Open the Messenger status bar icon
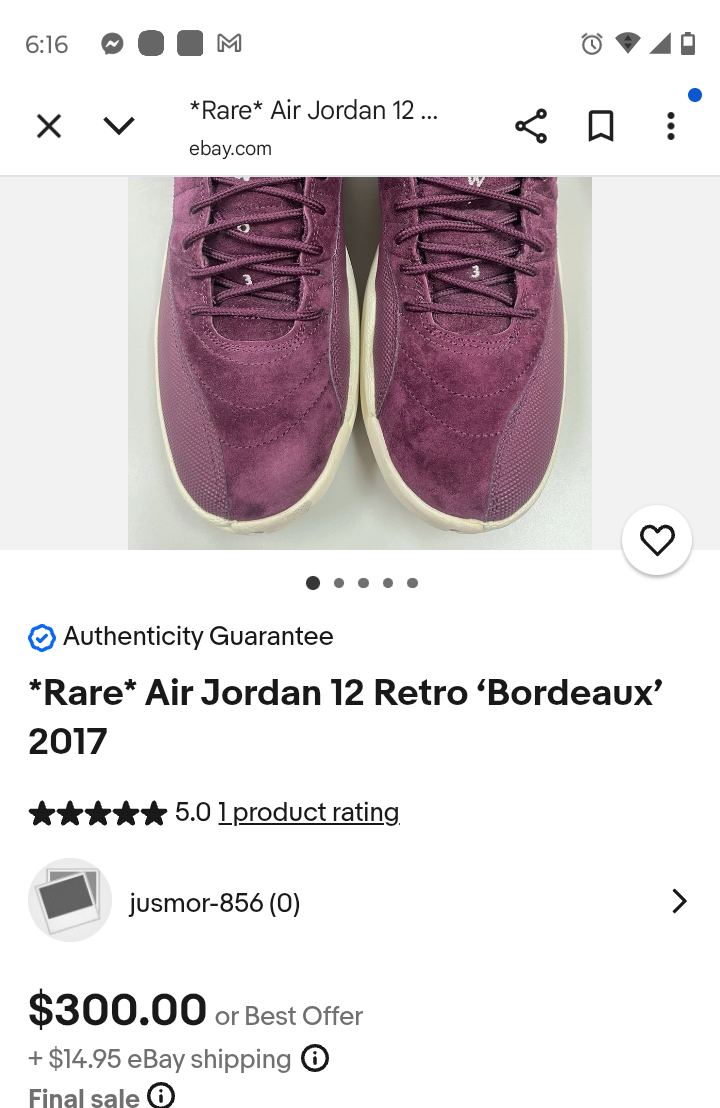 (x=111, y=43)
